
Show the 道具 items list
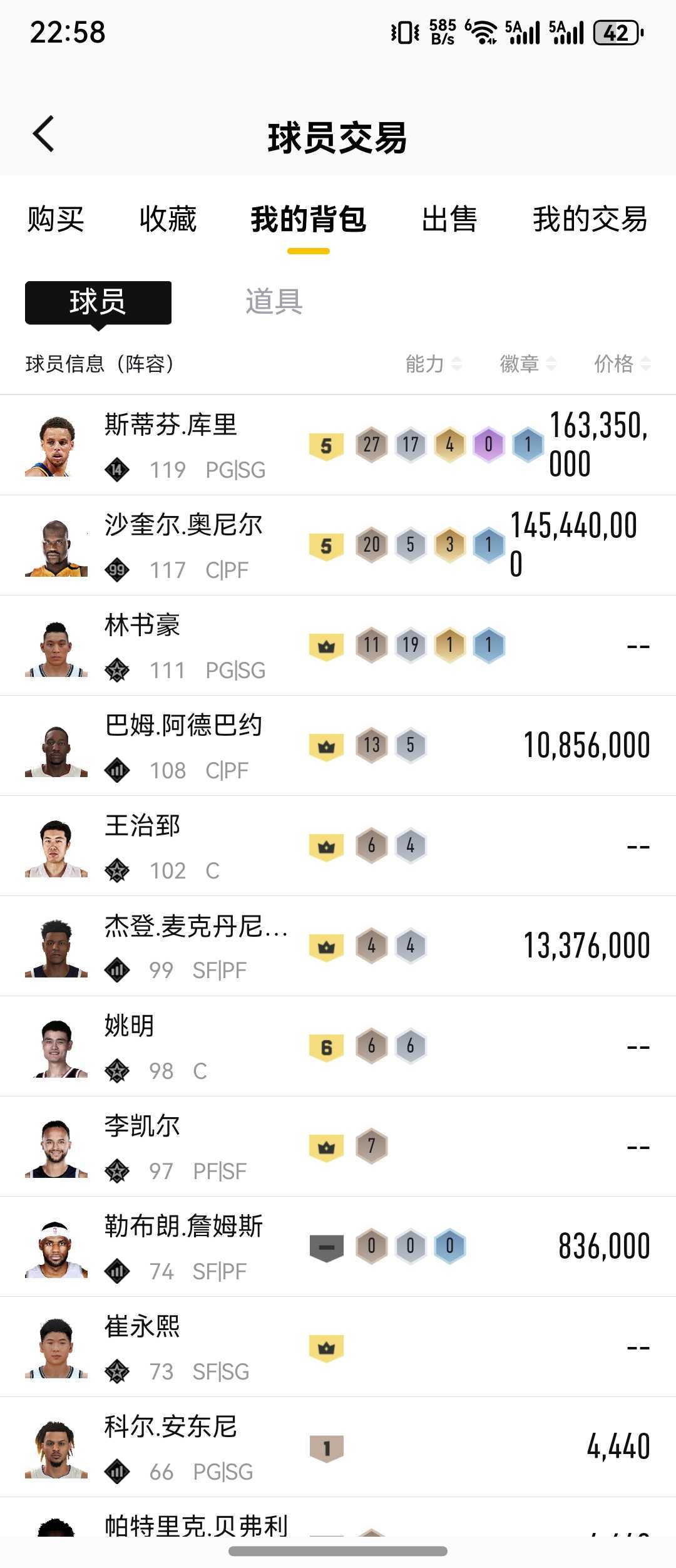(274, 302)
